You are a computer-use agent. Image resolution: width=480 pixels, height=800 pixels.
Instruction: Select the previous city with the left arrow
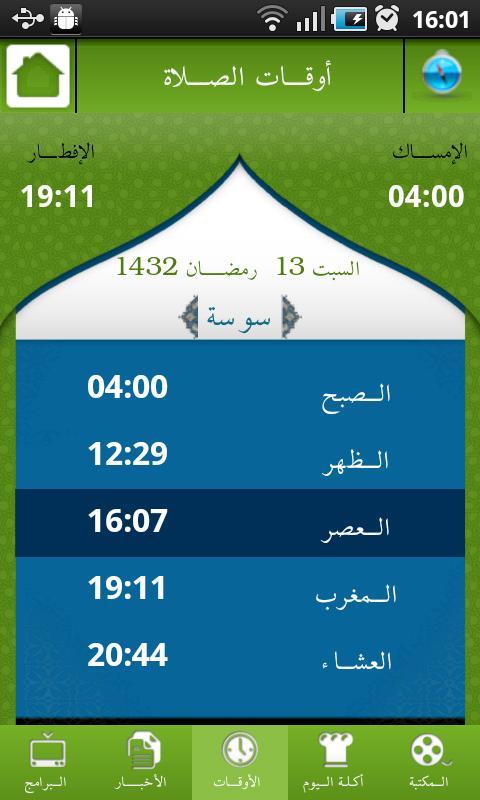(x=188, y=317)
